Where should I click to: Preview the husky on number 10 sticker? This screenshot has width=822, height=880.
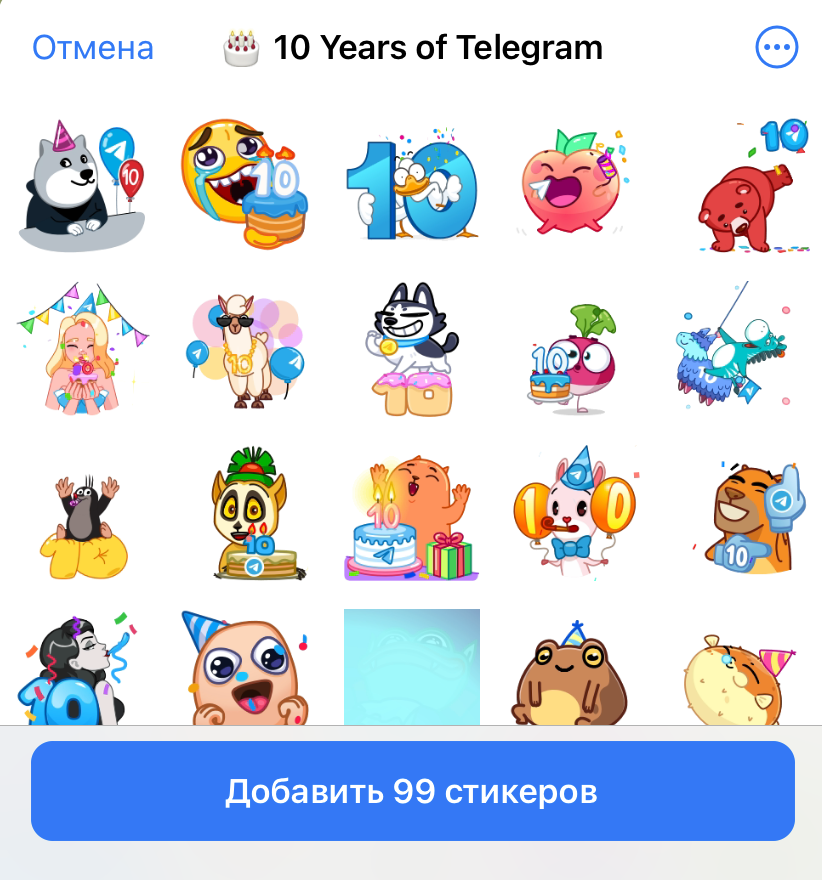412,348
